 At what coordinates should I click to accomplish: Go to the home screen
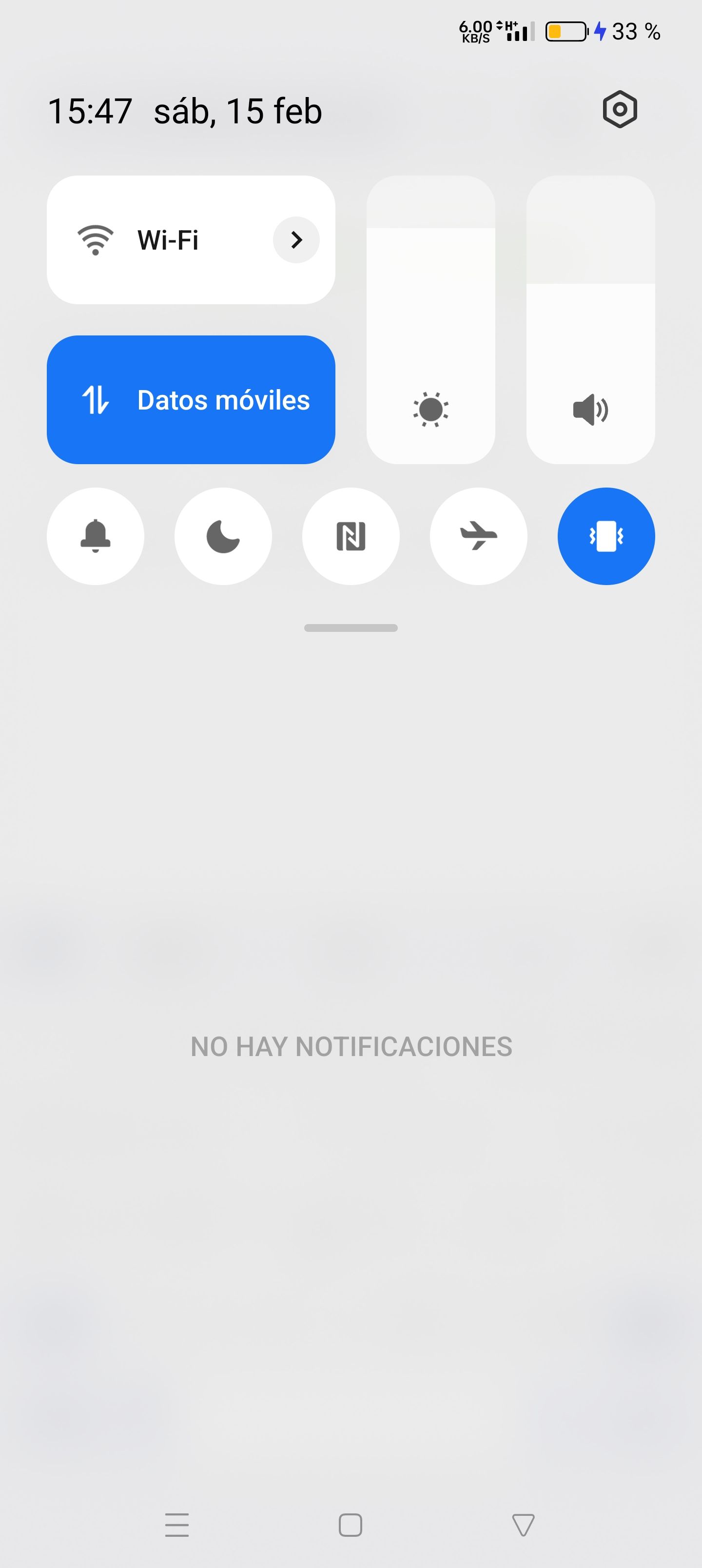pos(350,1525)
